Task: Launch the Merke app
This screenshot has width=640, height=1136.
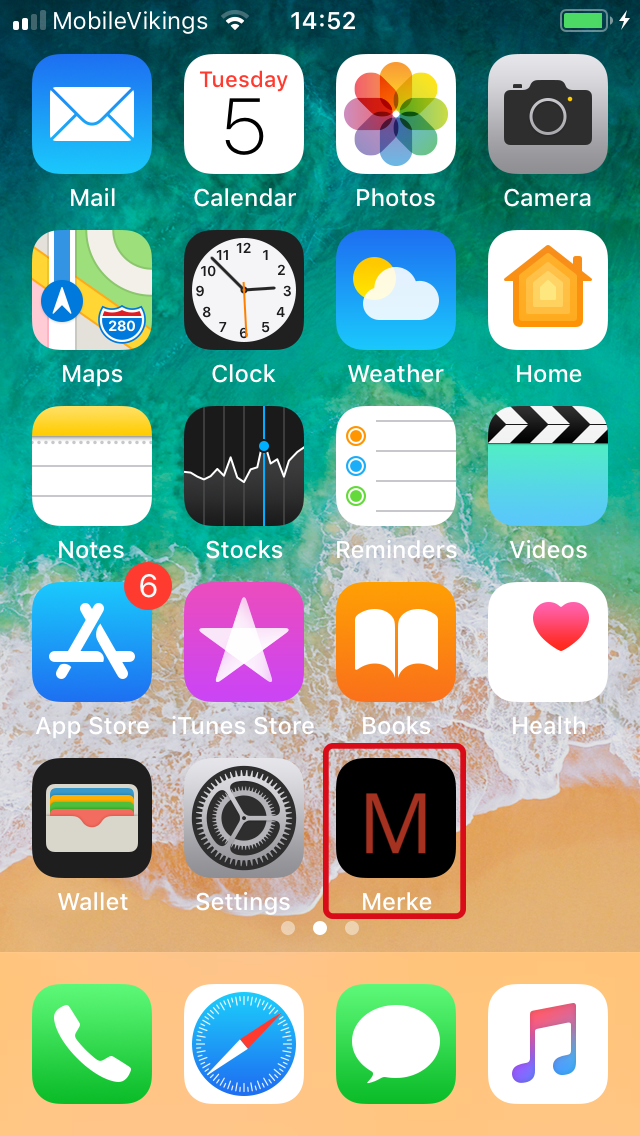Action: click(x=396, y=818)
